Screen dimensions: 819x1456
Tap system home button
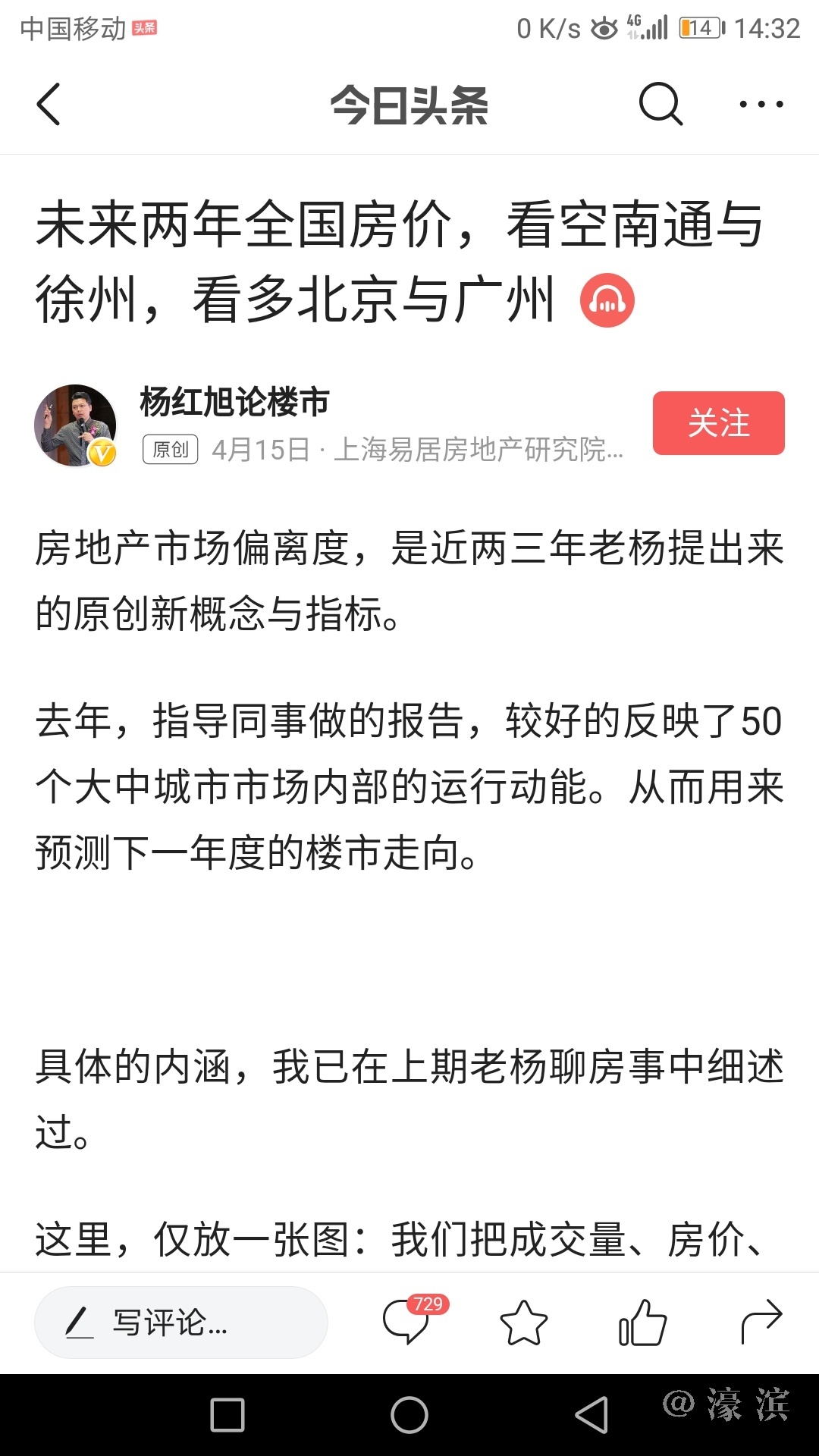409,1415
